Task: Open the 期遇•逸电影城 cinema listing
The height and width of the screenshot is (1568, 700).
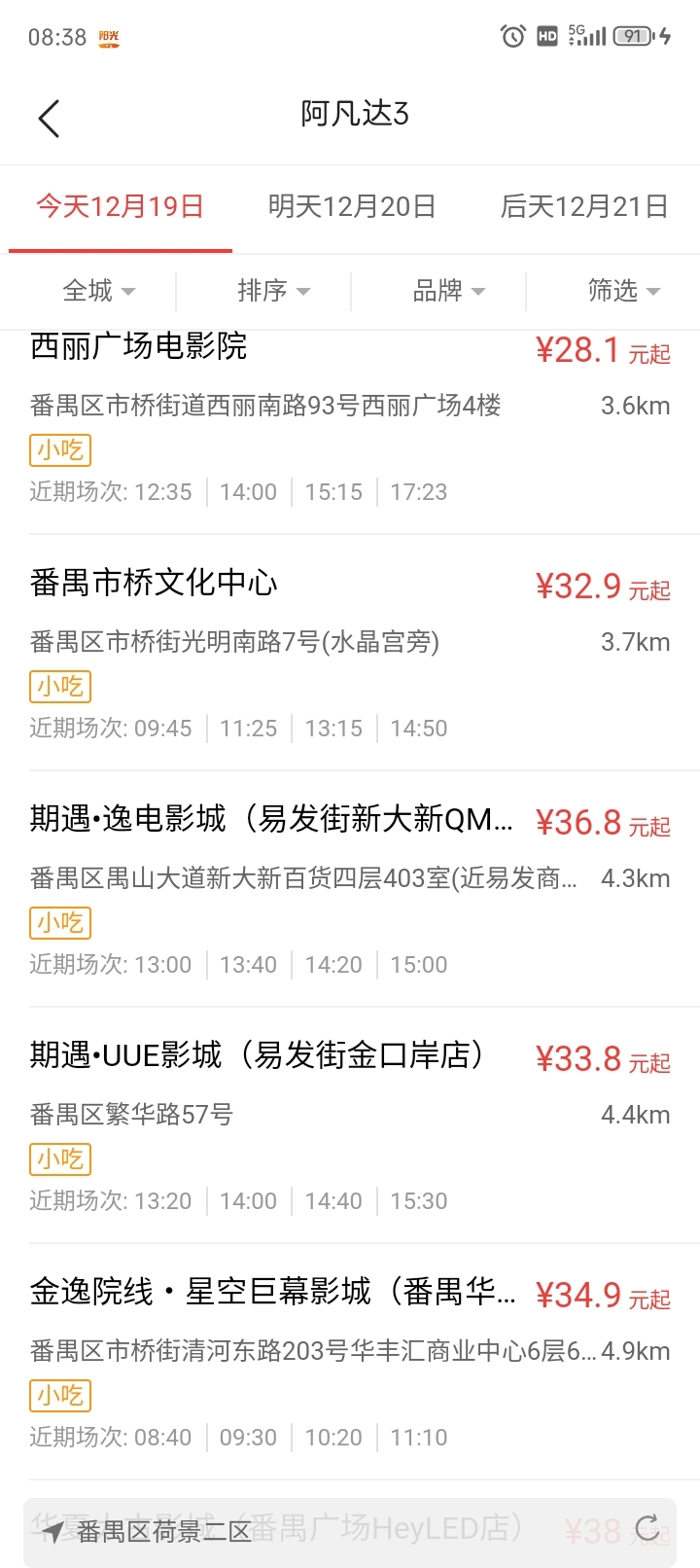Action: coord(350,888)
